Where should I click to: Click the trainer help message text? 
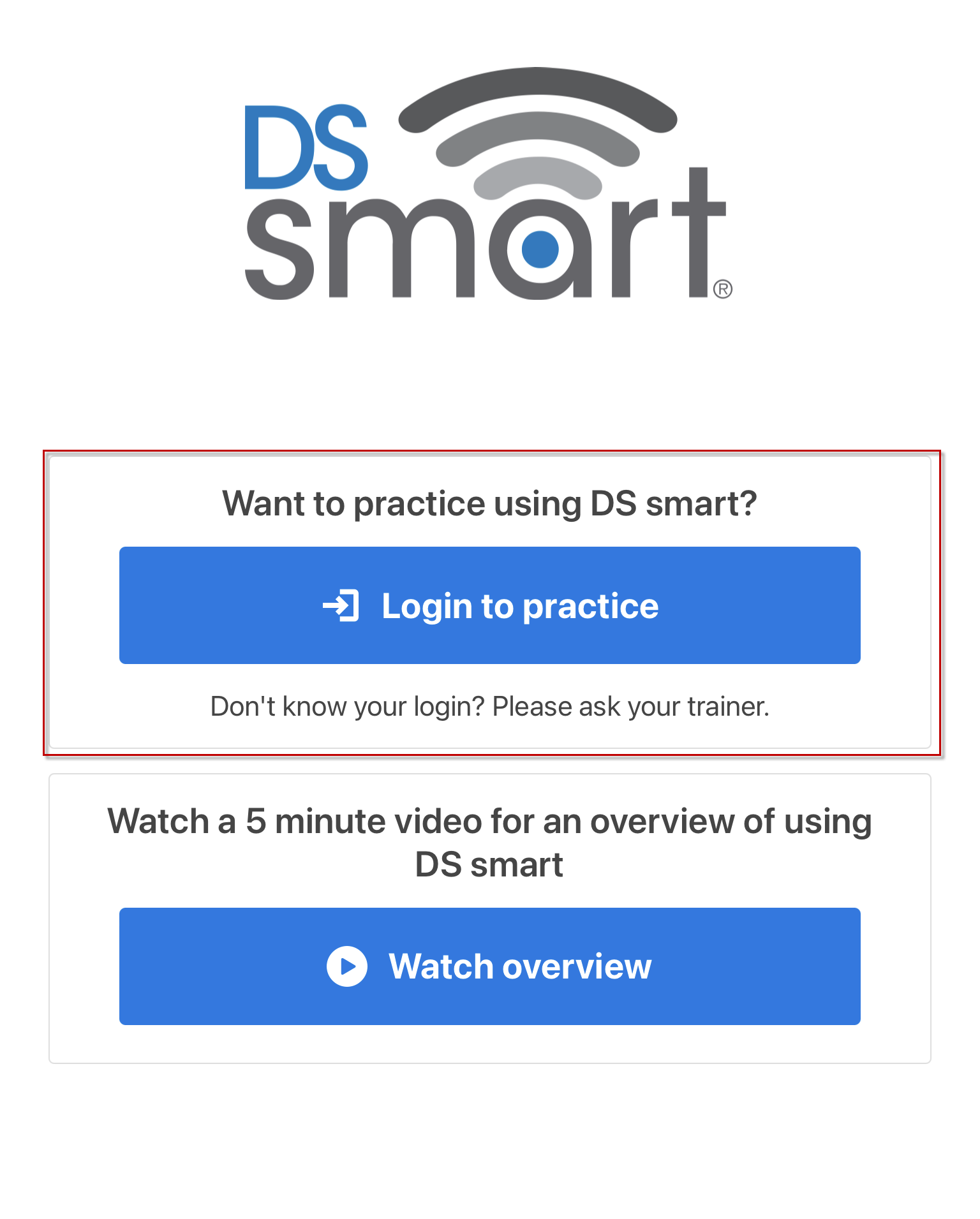tap(490, 706)
